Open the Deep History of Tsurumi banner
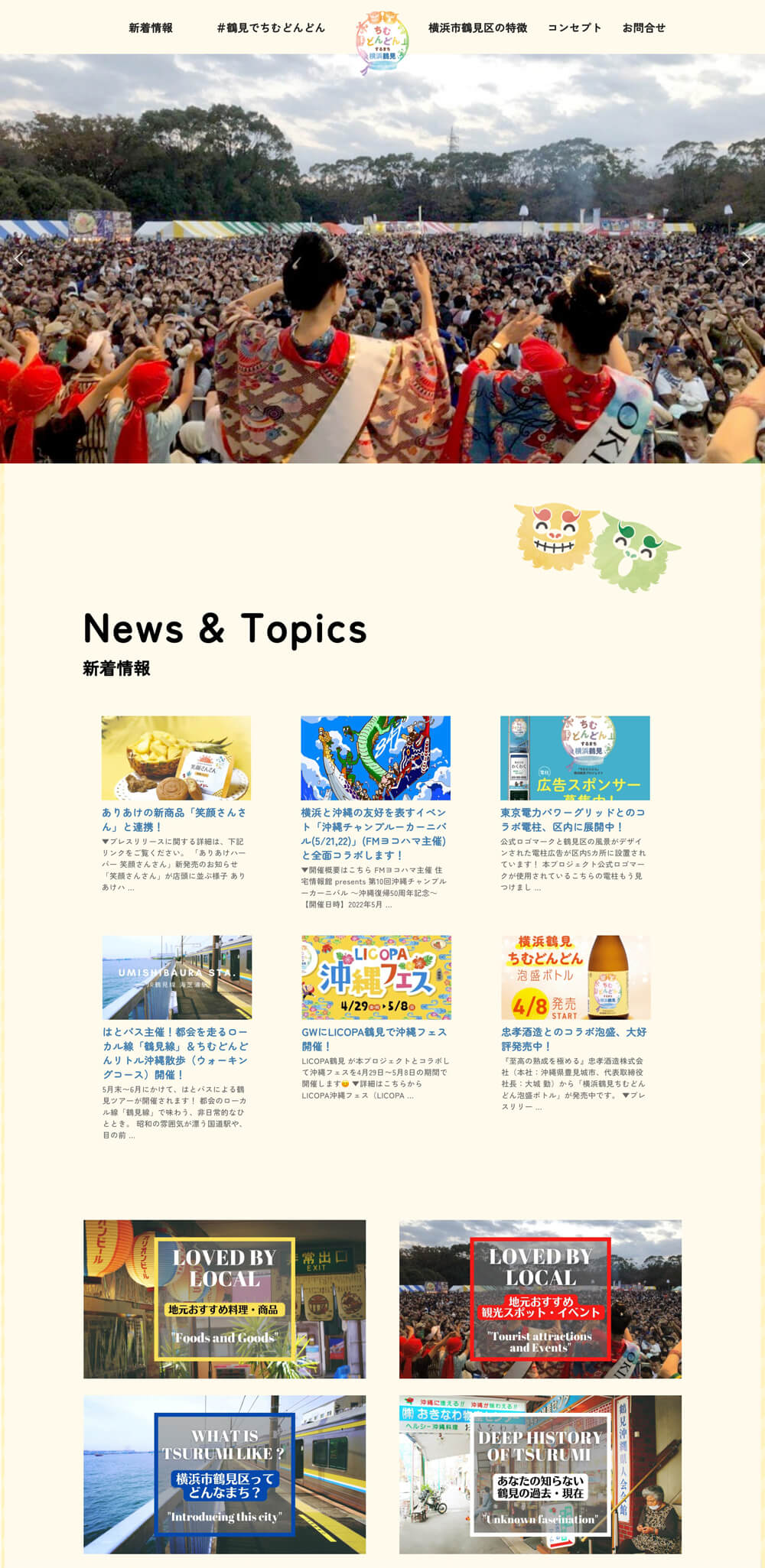Image resolution: width=765 pixels, height=1568 pixels. pyautogui.click(x=540, y=1474)
